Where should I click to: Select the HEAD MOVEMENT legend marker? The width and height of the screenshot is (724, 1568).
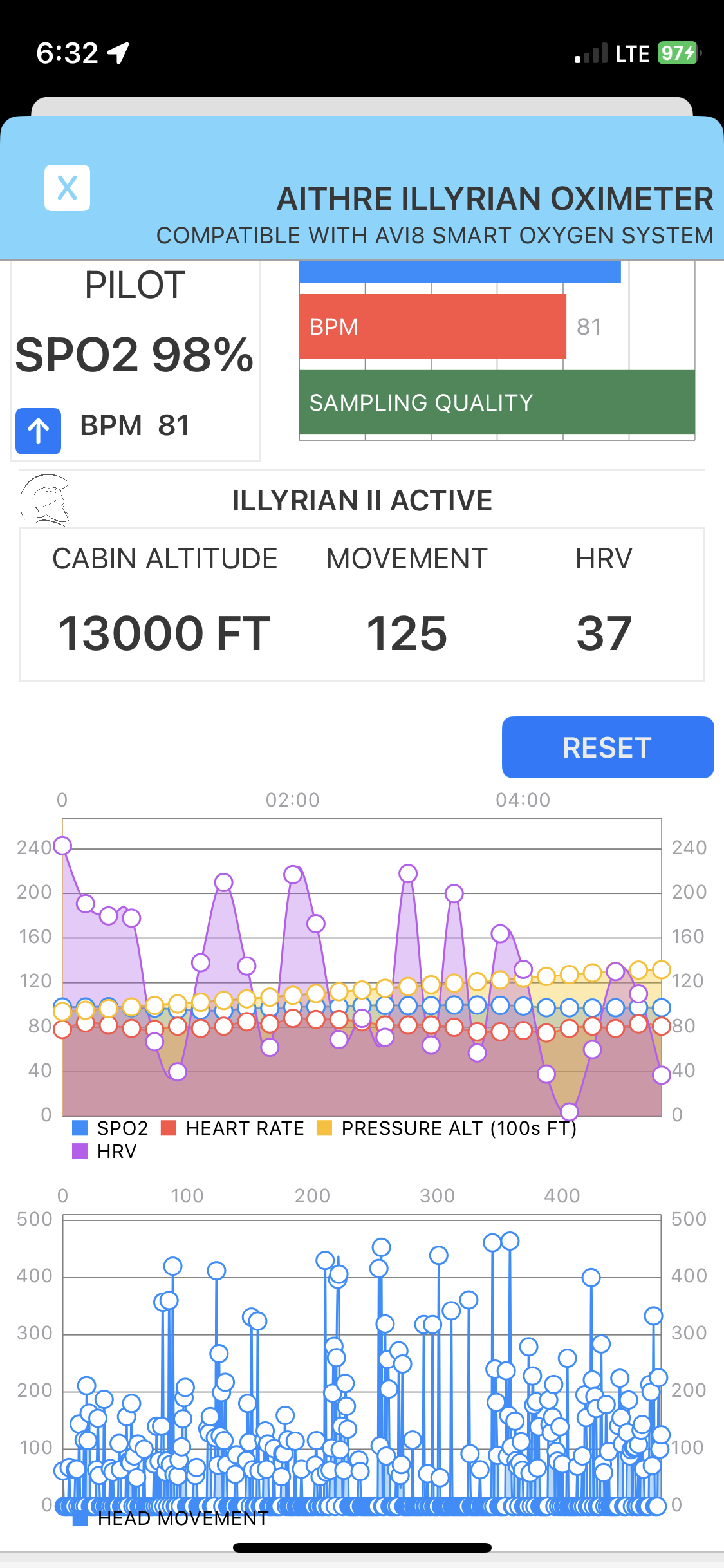pyautogui.click(x=82, y=1517)
